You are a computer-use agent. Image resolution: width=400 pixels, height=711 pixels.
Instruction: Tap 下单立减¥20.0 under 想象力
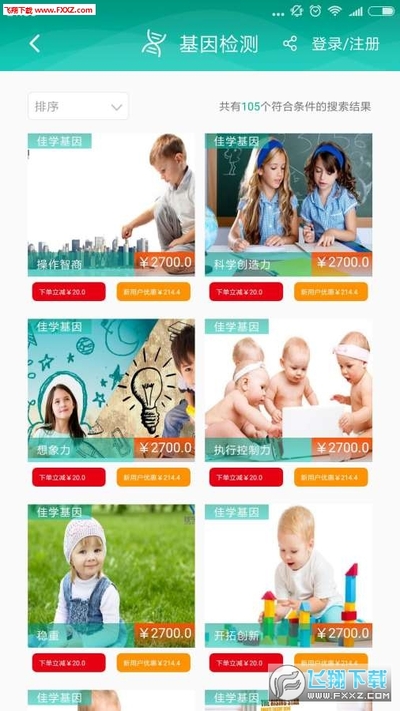point(69,477)
